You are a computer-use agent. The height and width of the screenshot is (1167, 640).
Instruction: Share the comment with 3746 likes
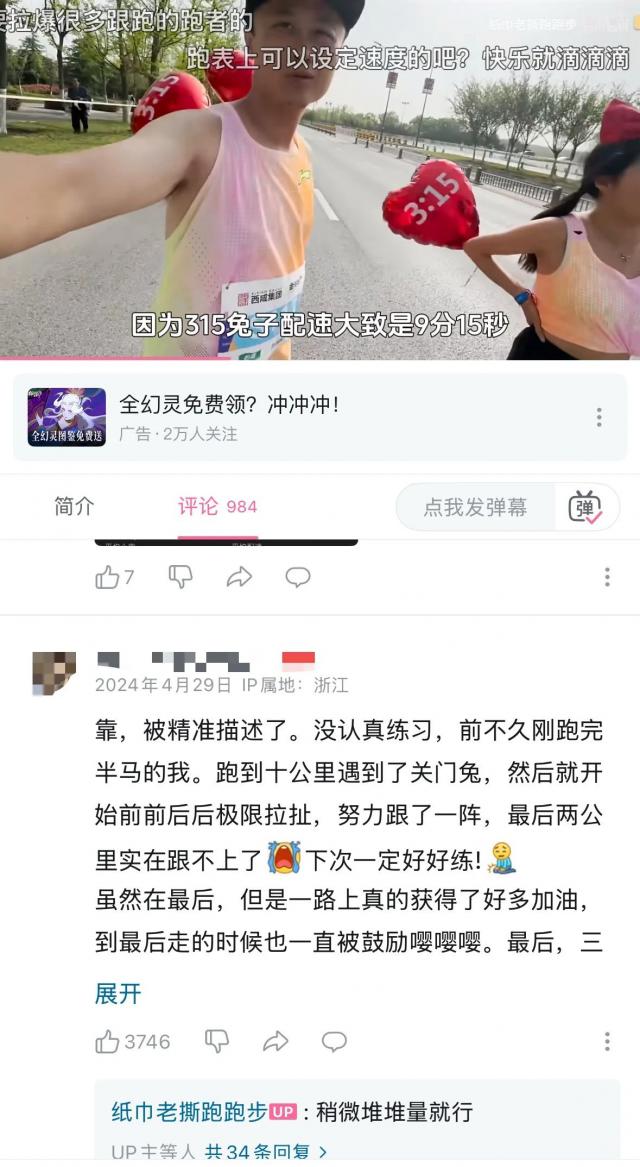pyautogui.click(x=275, y=1042)
